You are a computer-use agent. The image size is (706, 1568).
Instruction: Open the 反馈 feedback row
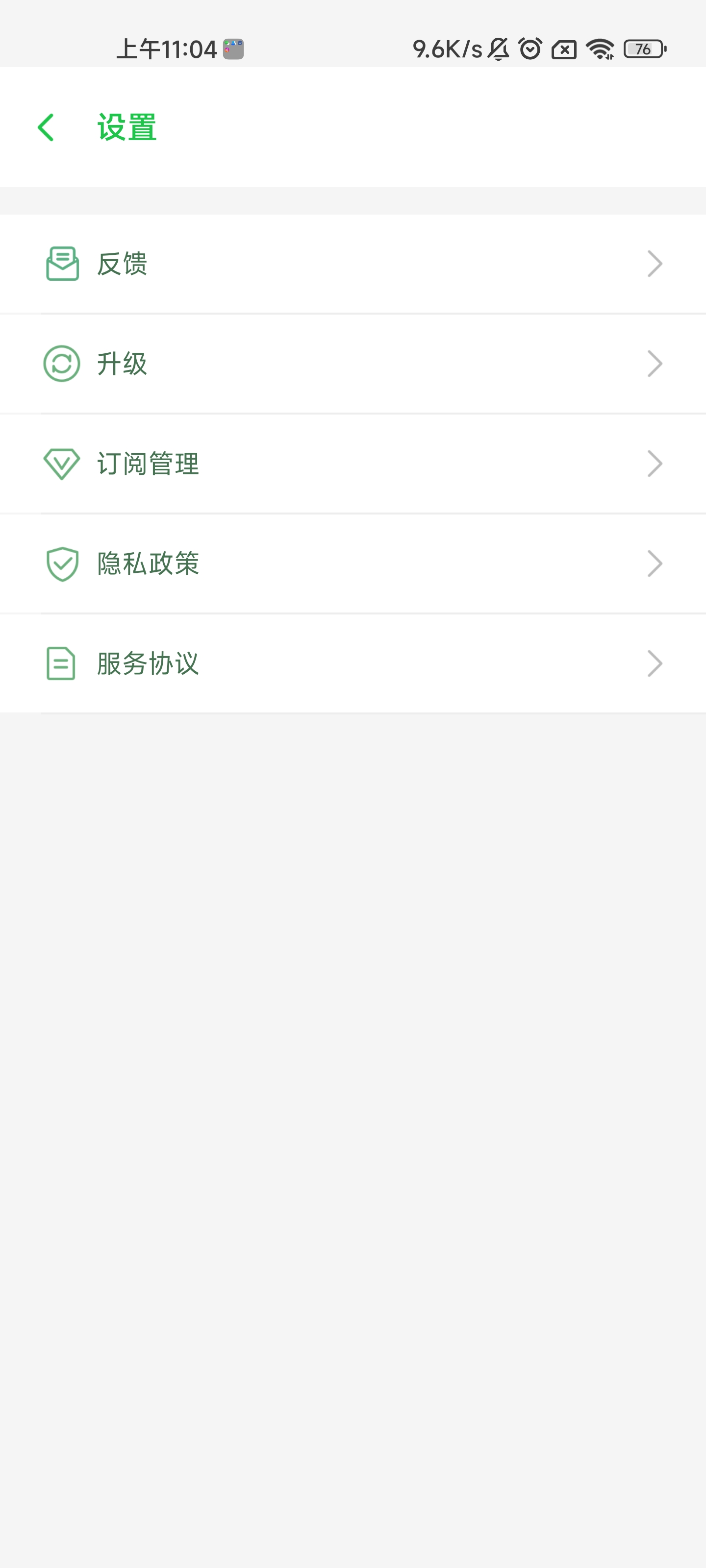353,264
